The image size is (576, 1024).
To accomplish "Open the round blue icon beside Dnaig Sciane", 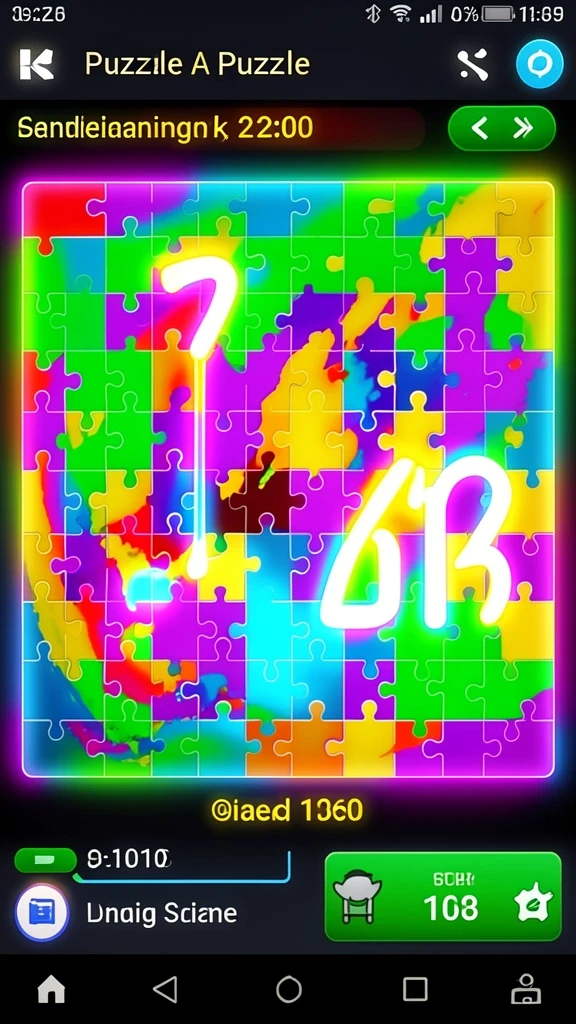I will [x=42, y=912].
